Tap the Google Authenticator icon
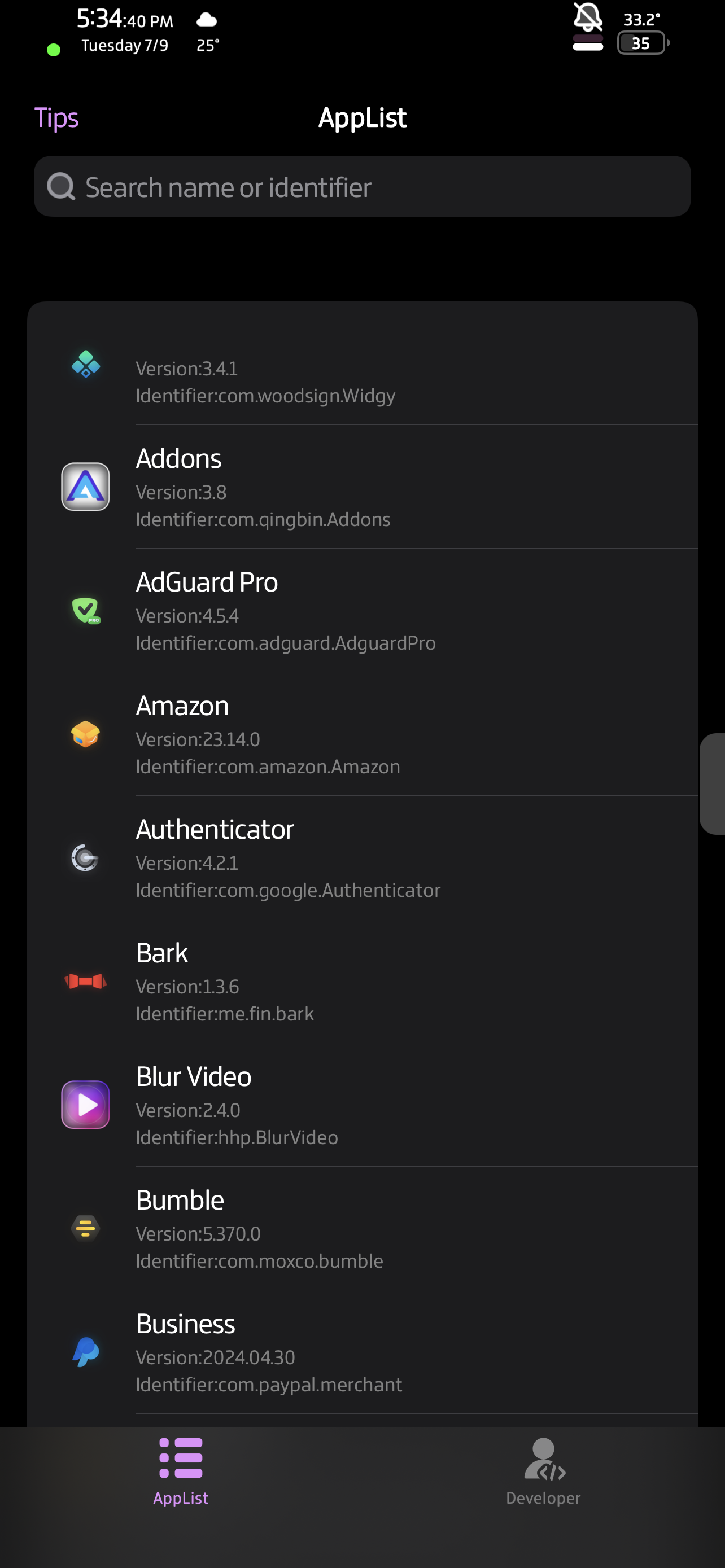 pos(85,859)
